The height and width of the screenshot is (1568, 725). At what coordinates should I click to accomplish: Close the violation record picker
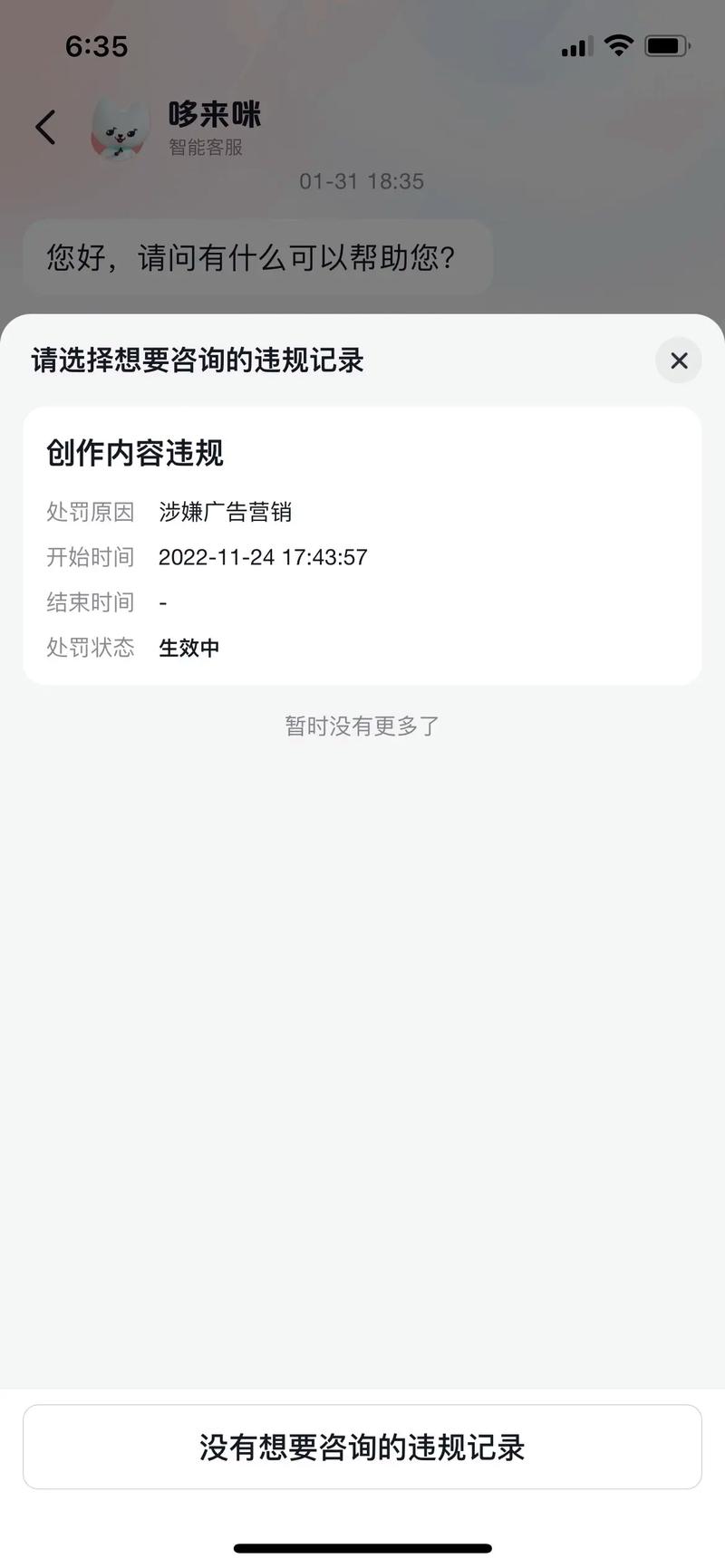678,361
